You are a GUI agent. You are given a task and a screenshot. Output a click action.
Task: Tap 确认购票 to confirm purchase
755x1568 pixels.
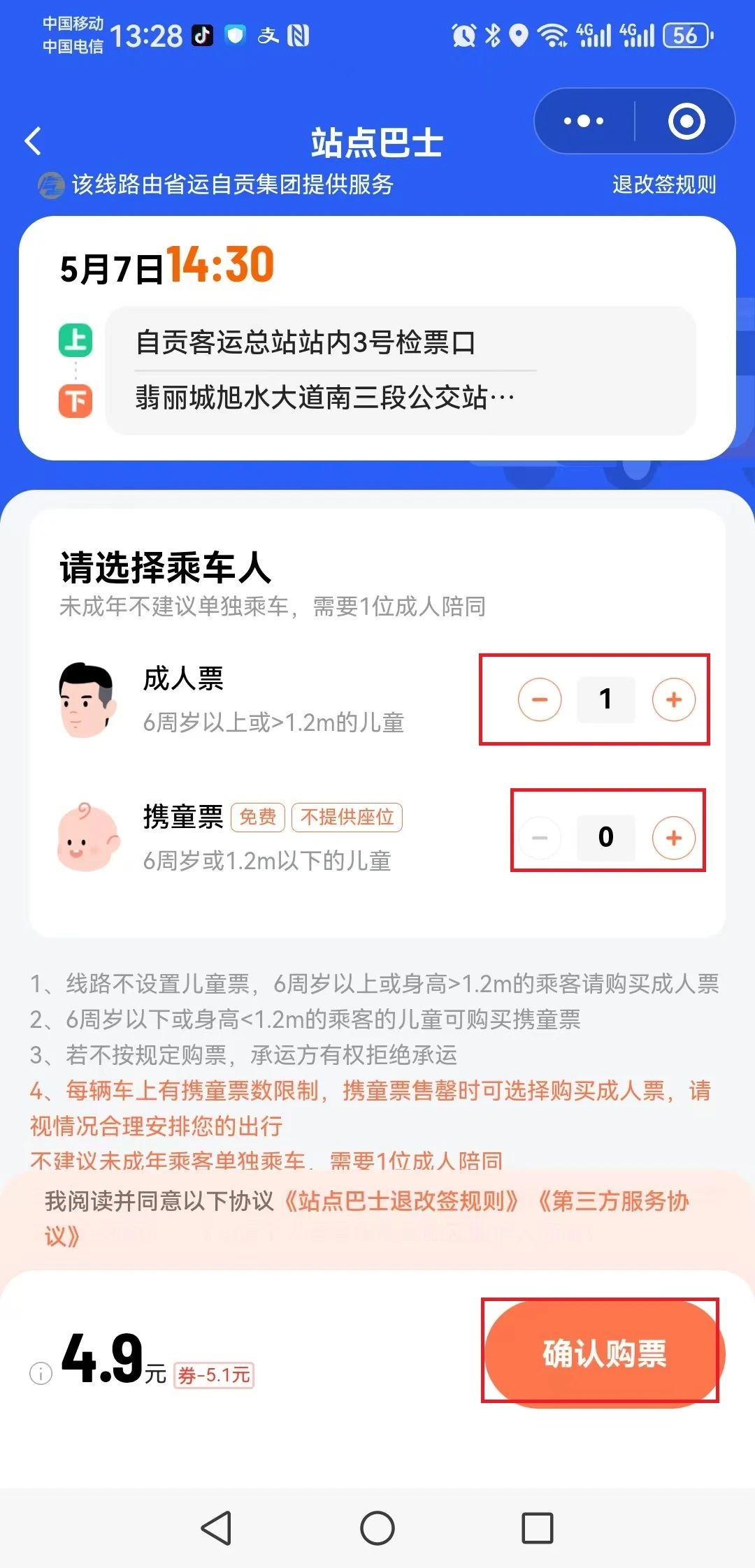point(604,1353)
